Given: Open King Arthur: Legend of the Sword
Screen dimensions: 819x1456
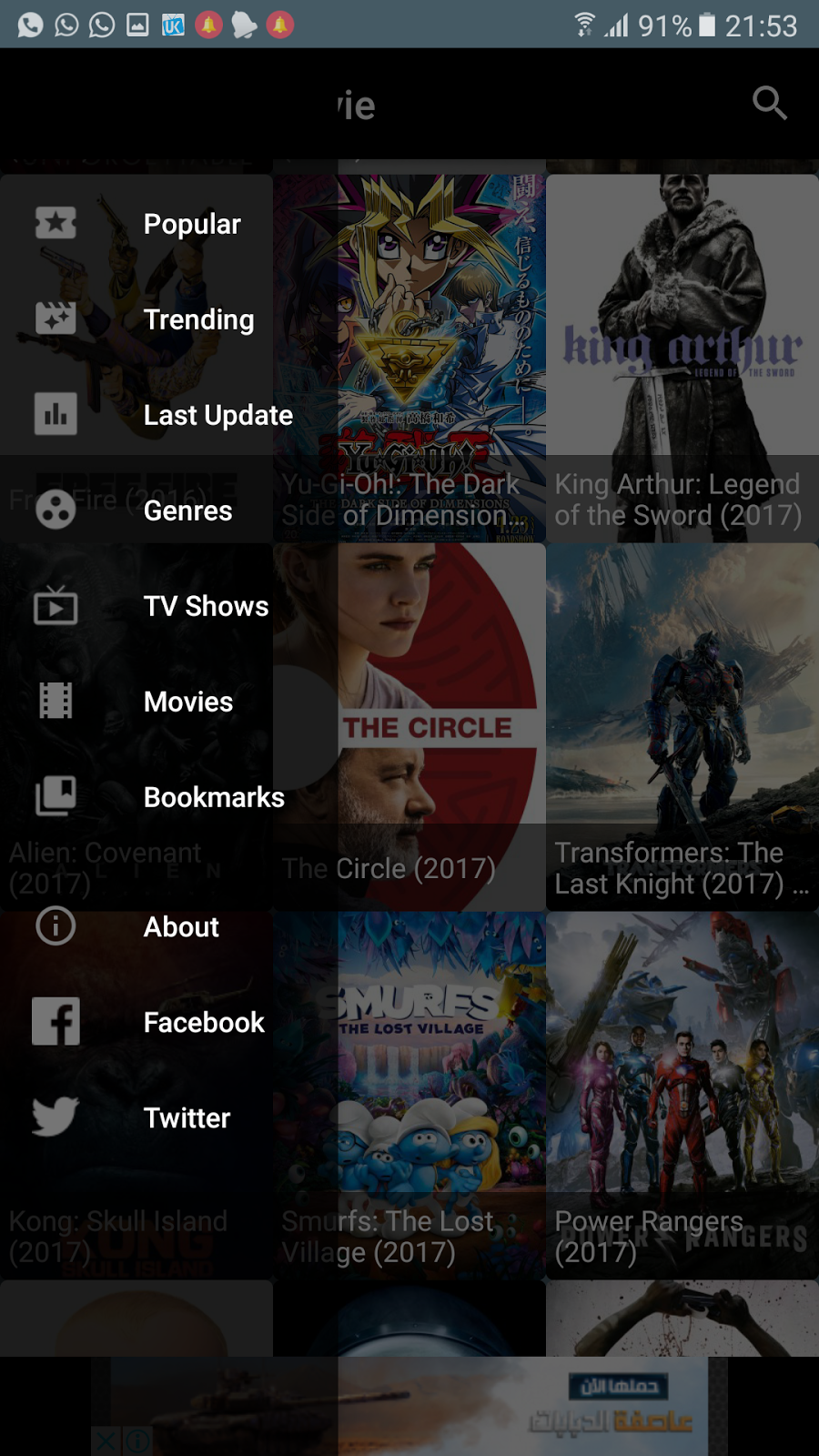Looking at the screenshot, I should pyautogui.click(x=682, y=359).
